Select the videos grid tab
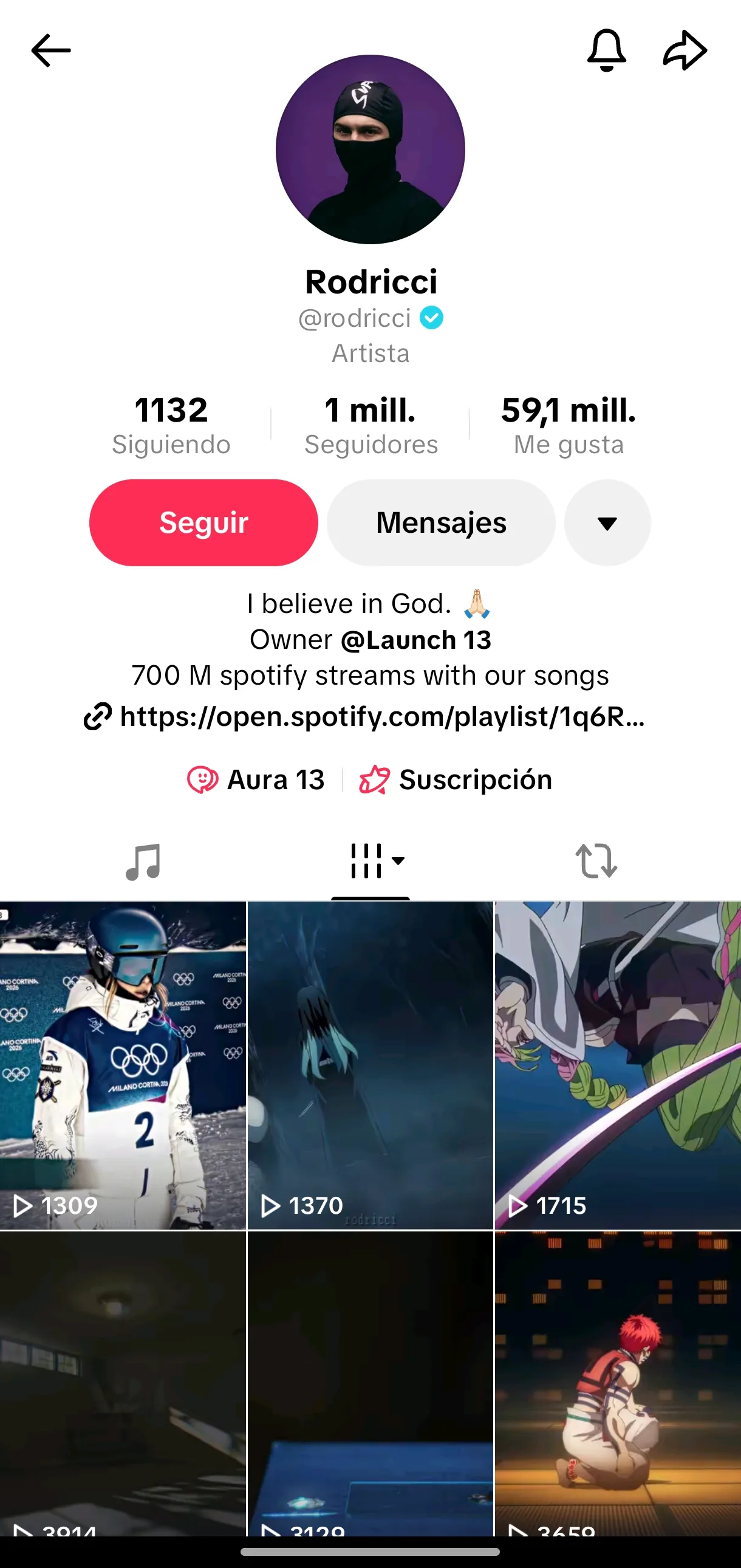The image size is (741, 1568). click(x=370, y=861)
